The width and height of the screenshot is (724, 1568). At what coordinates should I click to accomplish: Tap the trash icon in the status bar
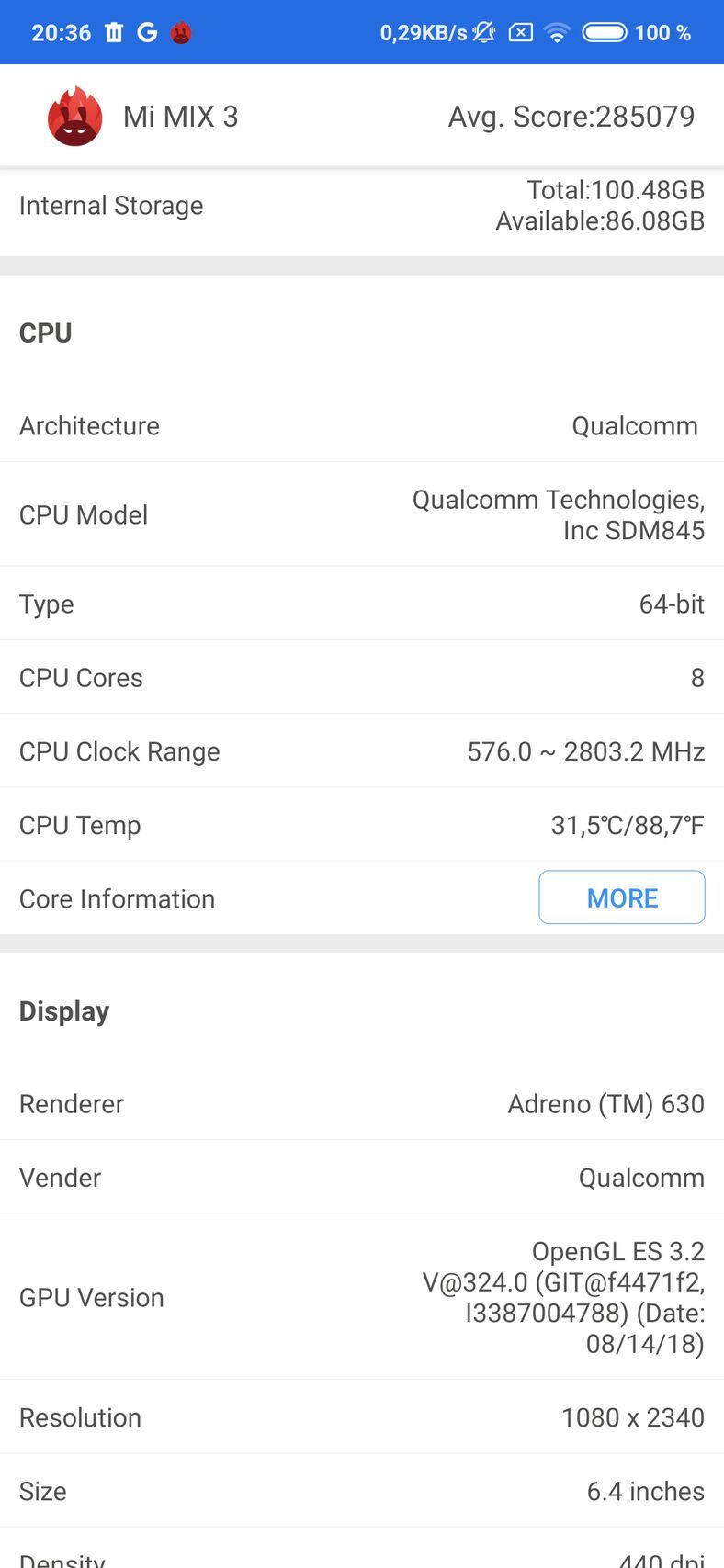tap(112, 32)
